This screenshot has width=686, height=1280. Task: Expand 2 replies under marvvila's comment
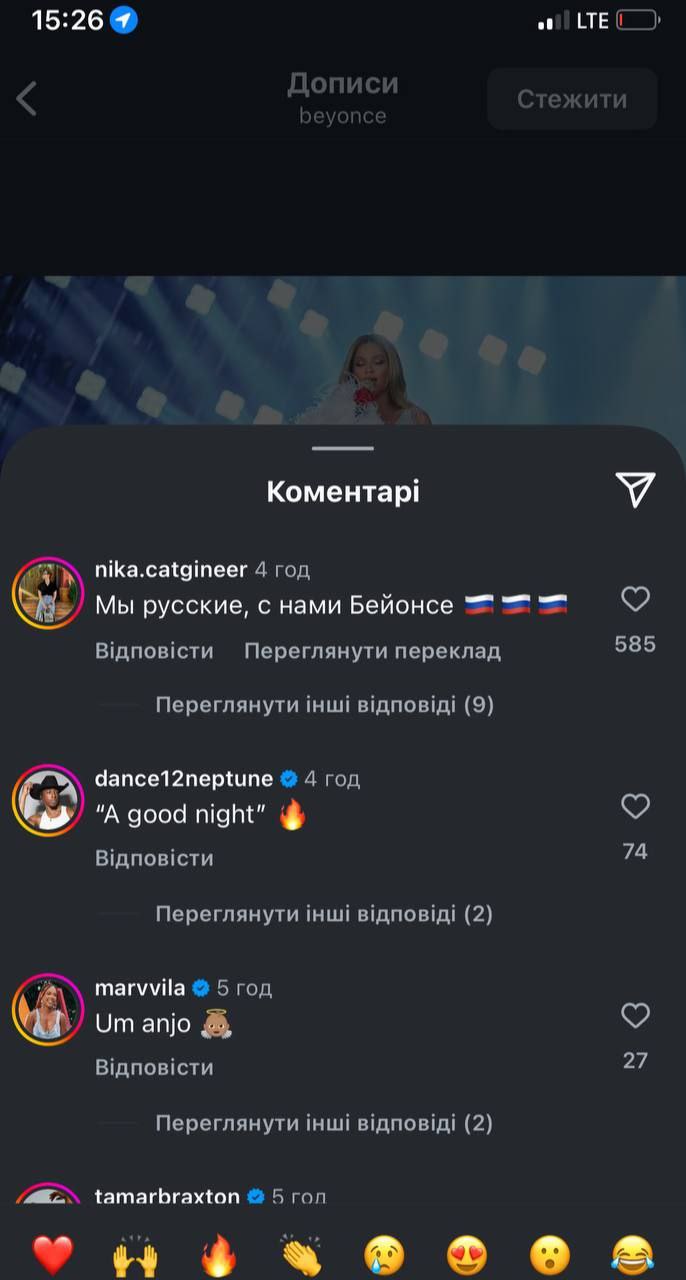tap(324, 1123)
